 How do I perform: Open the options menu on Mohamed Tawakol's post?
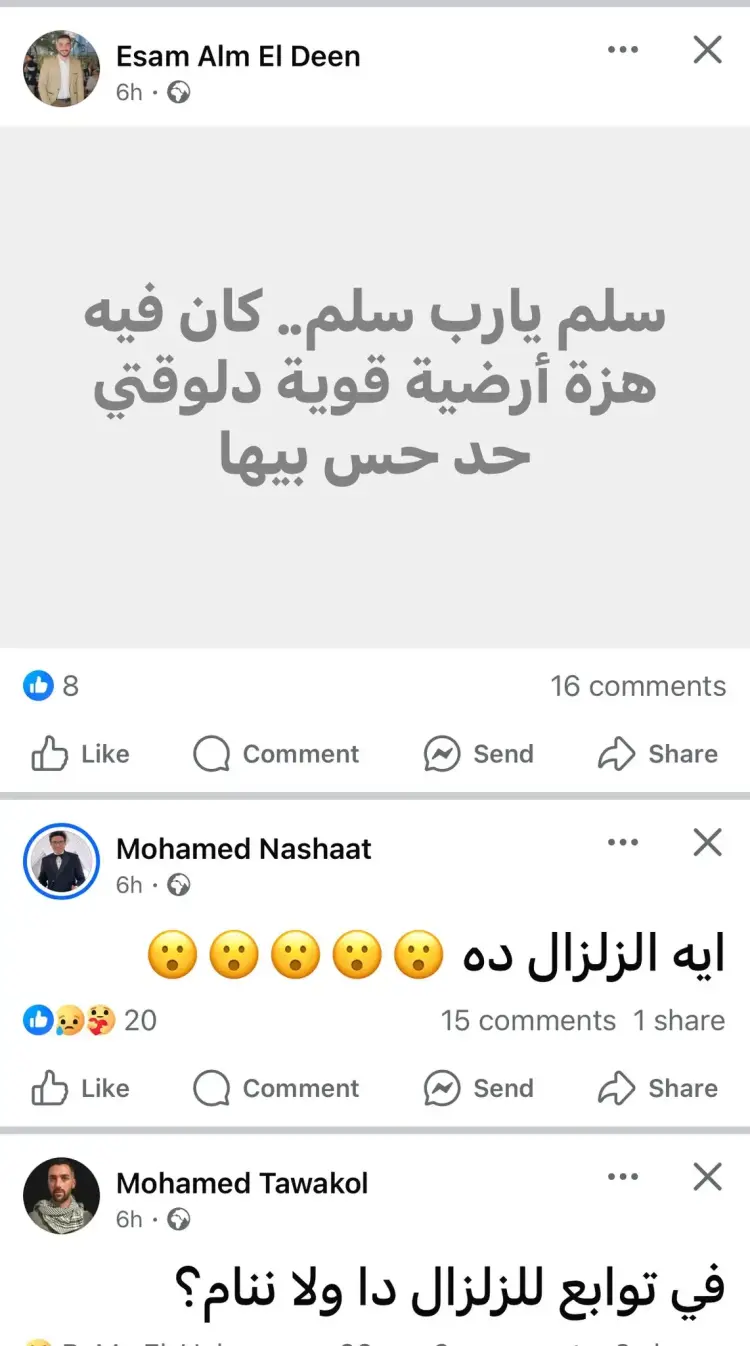[623, 1177]
